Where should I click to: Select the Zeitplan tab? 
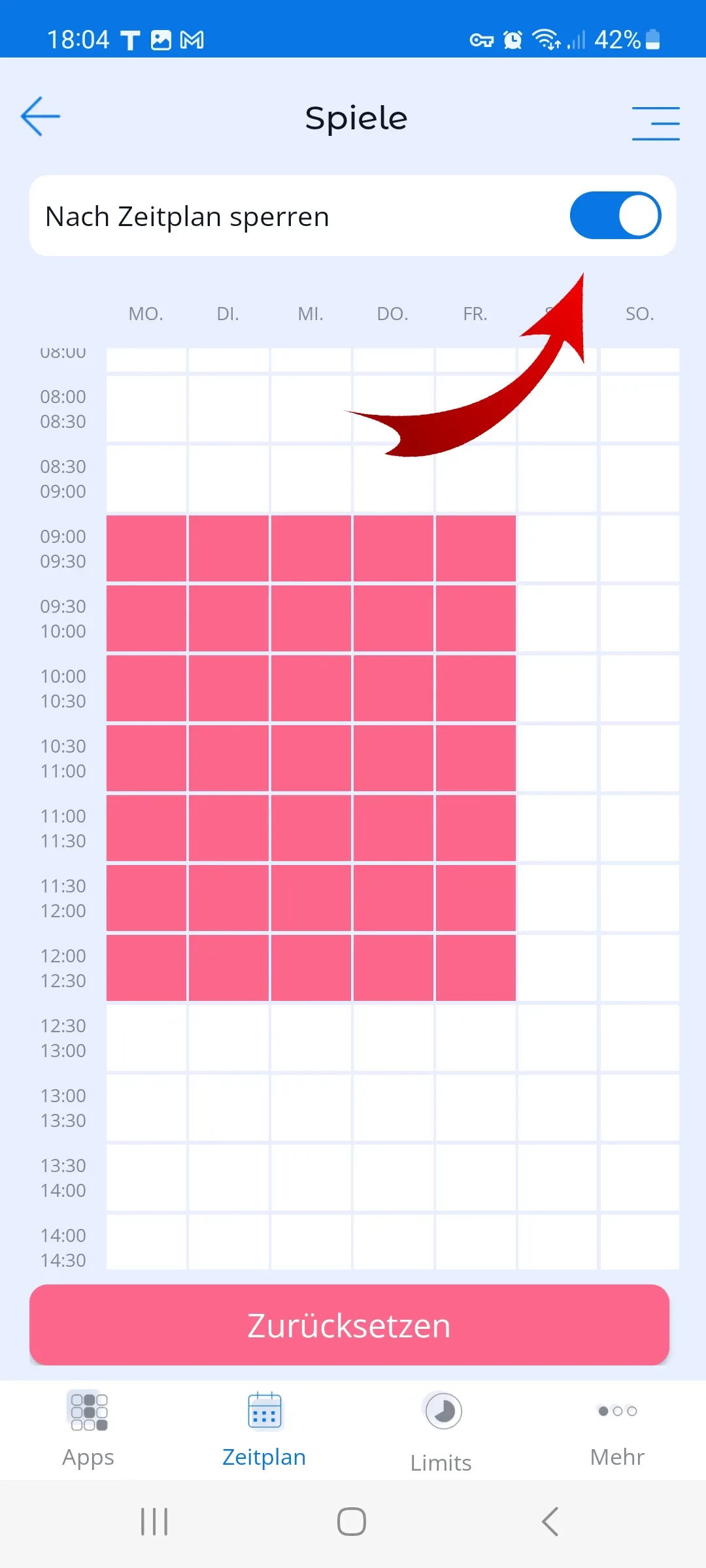tap(264, 1428)
